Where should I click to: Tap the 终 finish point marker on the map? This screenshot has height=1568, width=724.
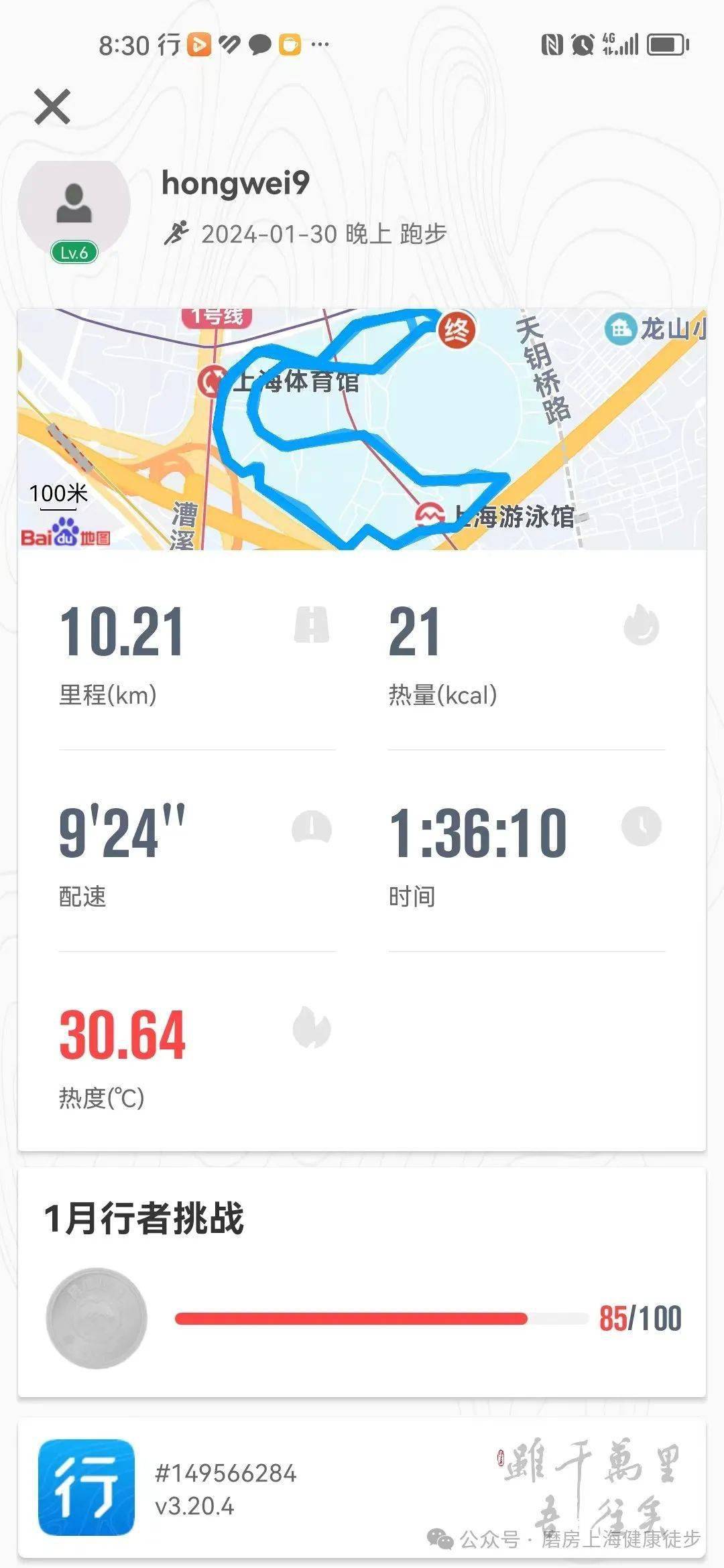point(457,330)
